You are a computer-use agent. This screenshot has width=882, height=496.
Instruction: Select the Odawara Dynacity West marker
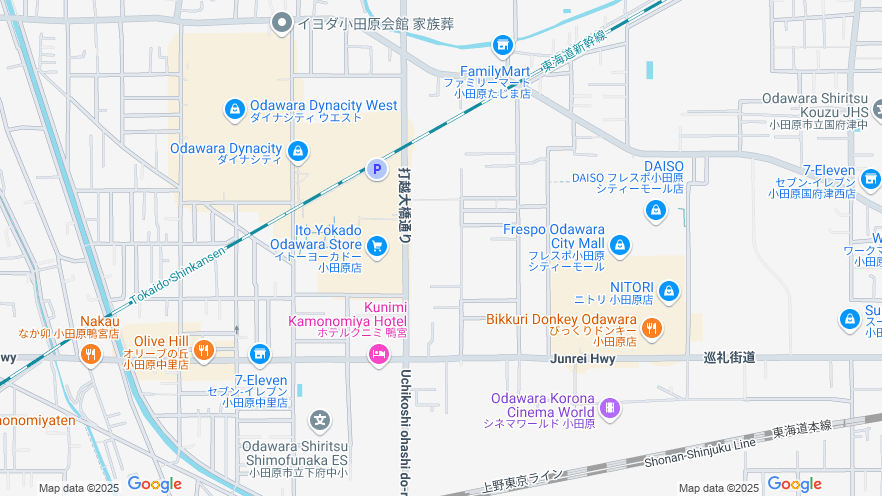click(x=234, y=107)
